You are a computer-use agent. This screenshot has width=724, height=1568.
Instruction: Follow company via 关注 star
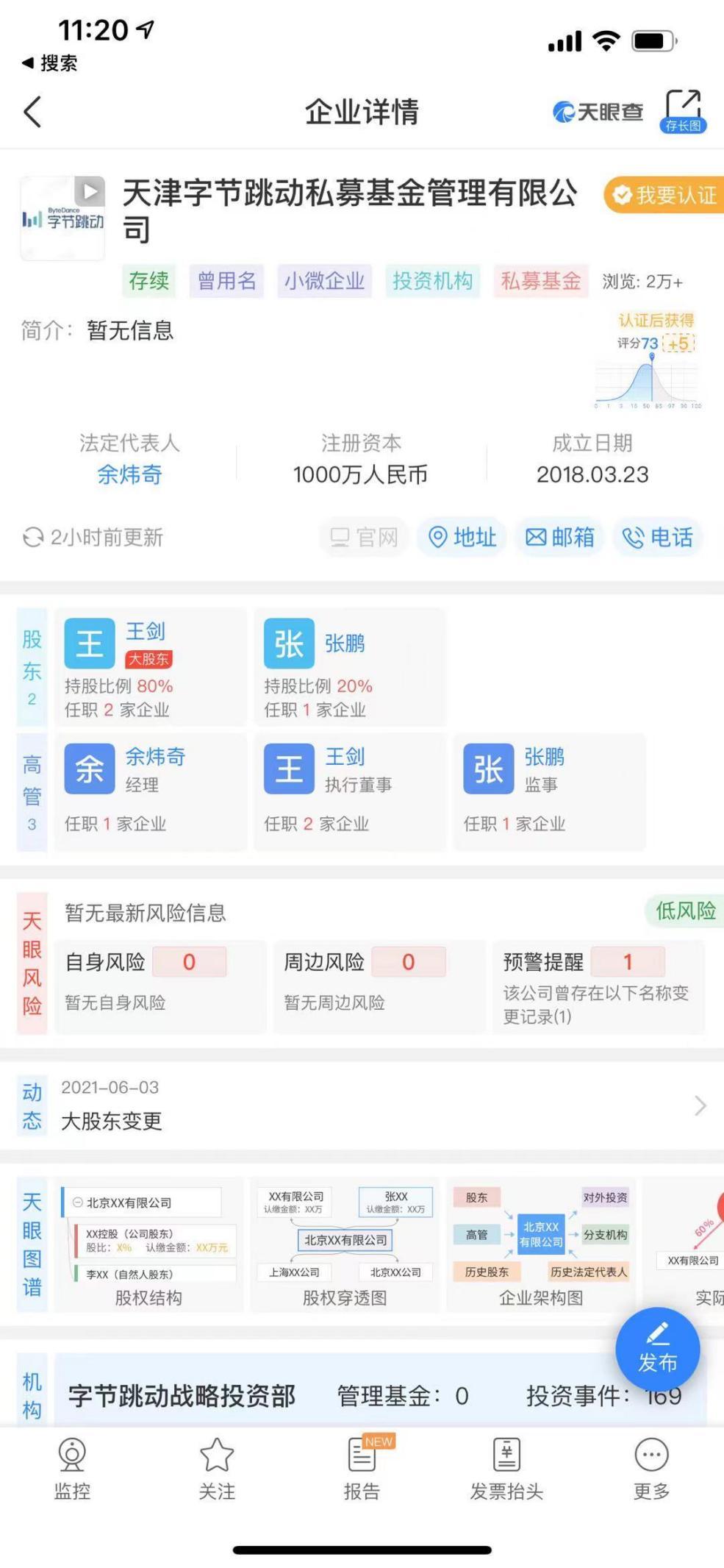(x=217, y=1467)
